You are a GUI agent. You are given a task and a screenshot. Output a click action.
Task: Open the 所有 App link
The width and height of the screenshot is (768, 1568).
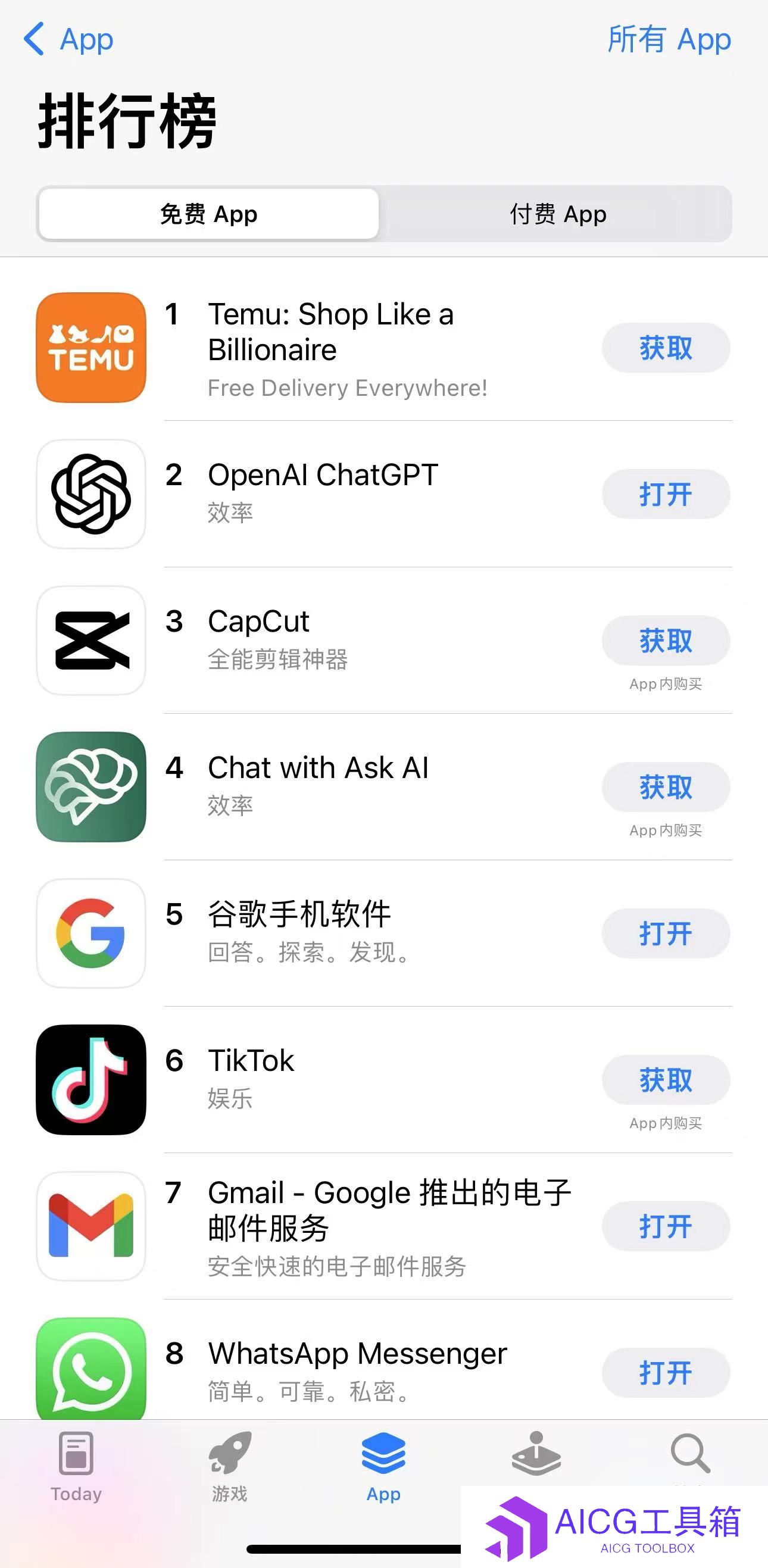669,39
